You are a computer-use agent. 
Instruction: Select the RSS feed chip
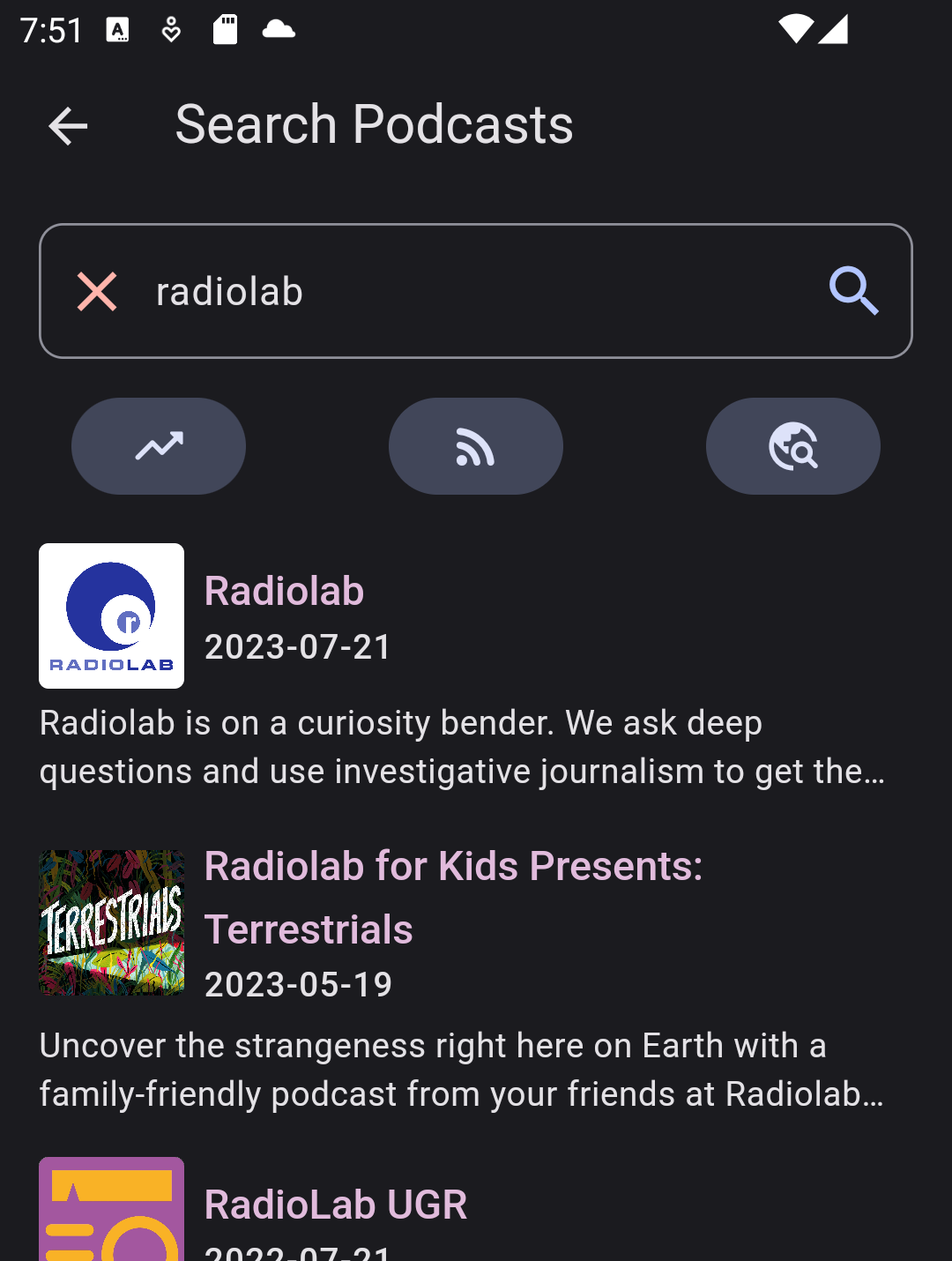(475, 446)
